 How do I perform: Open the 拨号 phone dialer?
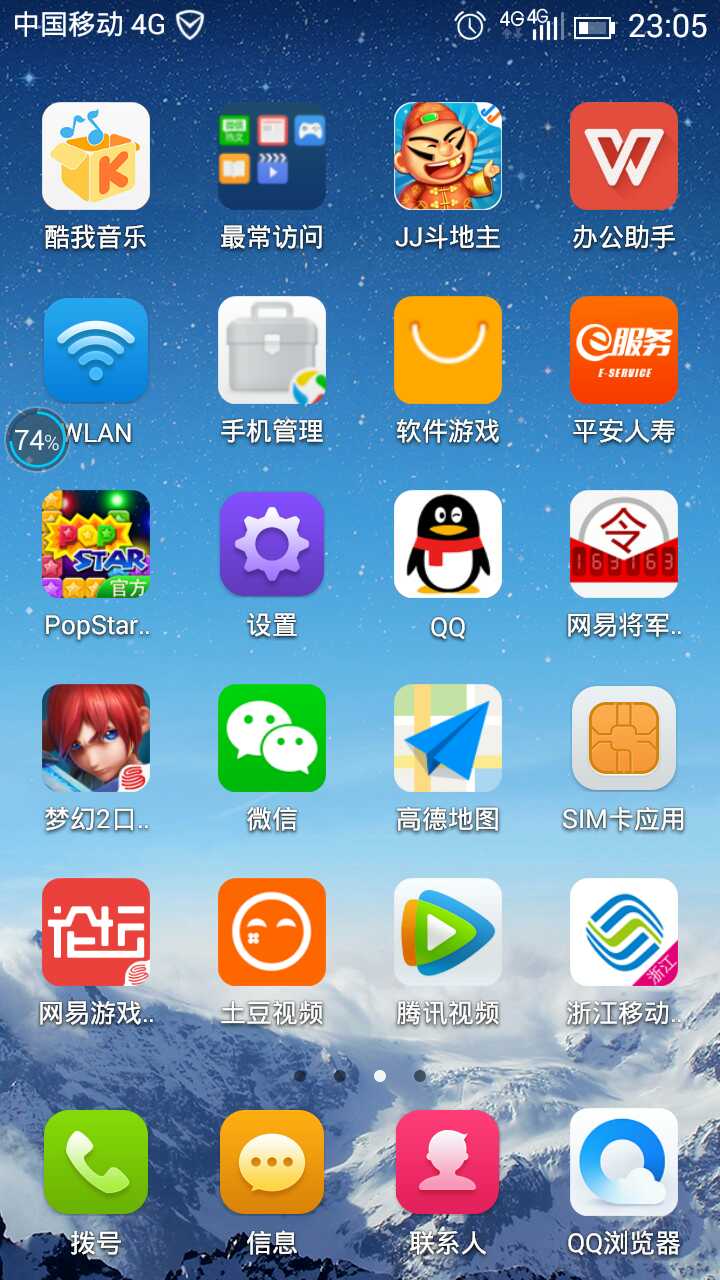tap(96, 1162)
